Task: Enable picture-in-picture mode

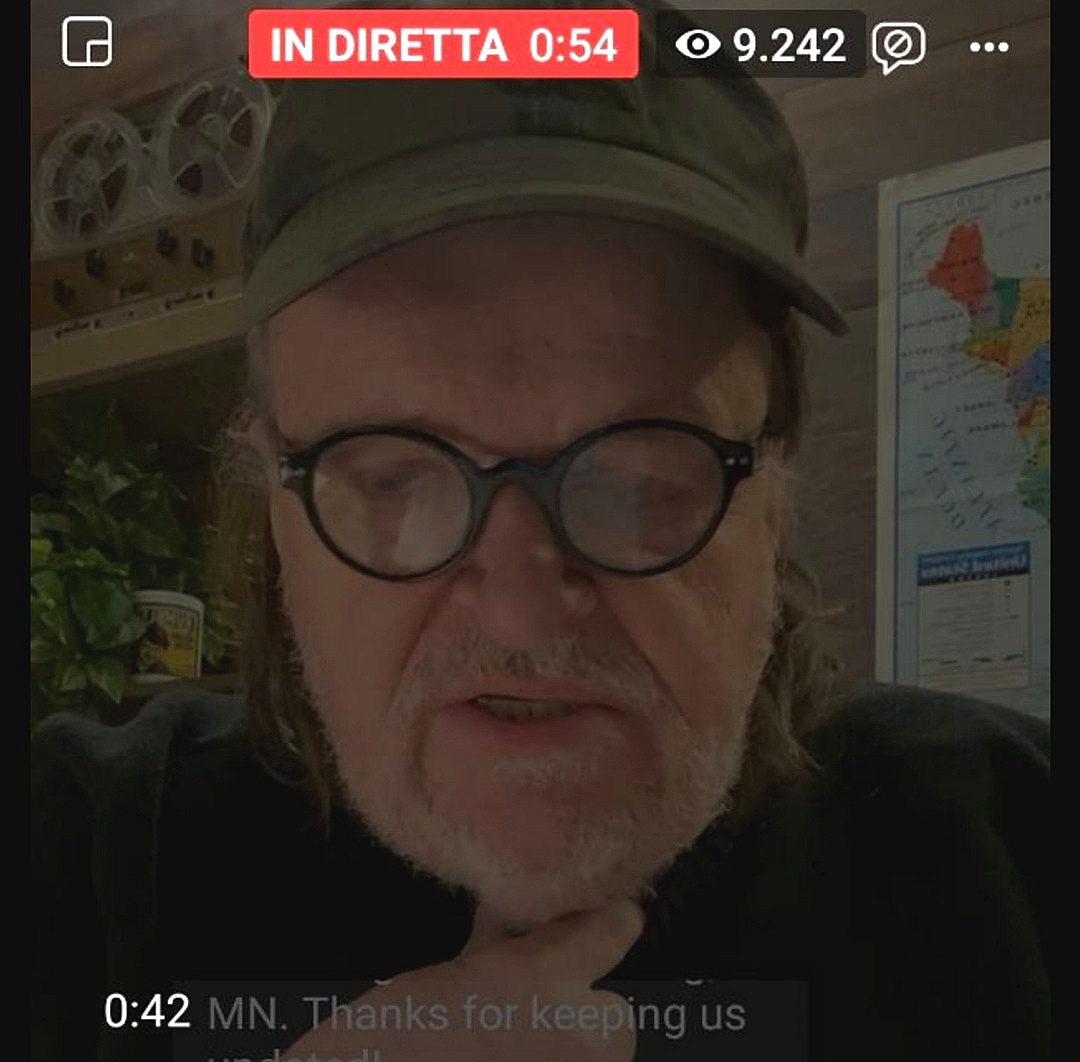Action: point(87,42)
